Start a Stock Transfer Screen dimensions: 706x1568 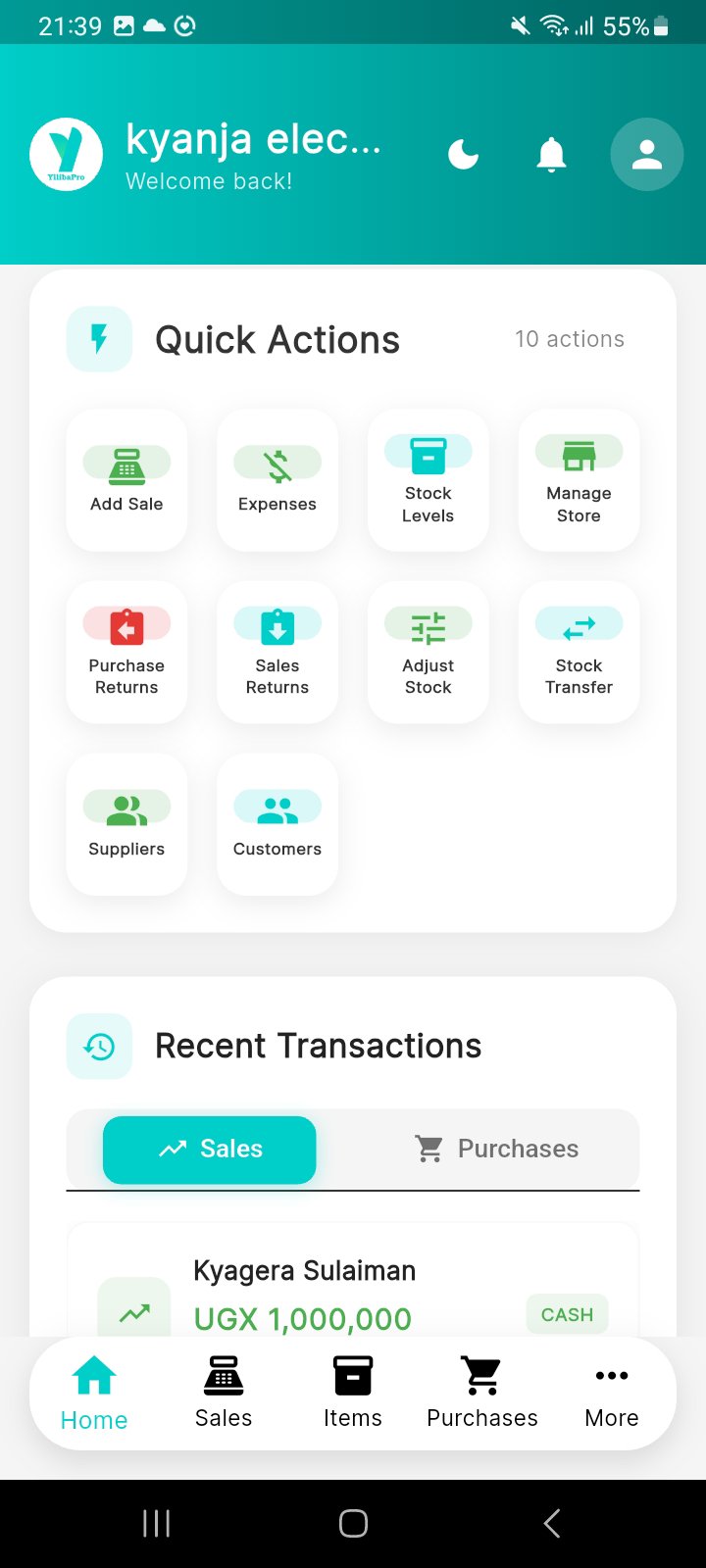coord(579,651)
